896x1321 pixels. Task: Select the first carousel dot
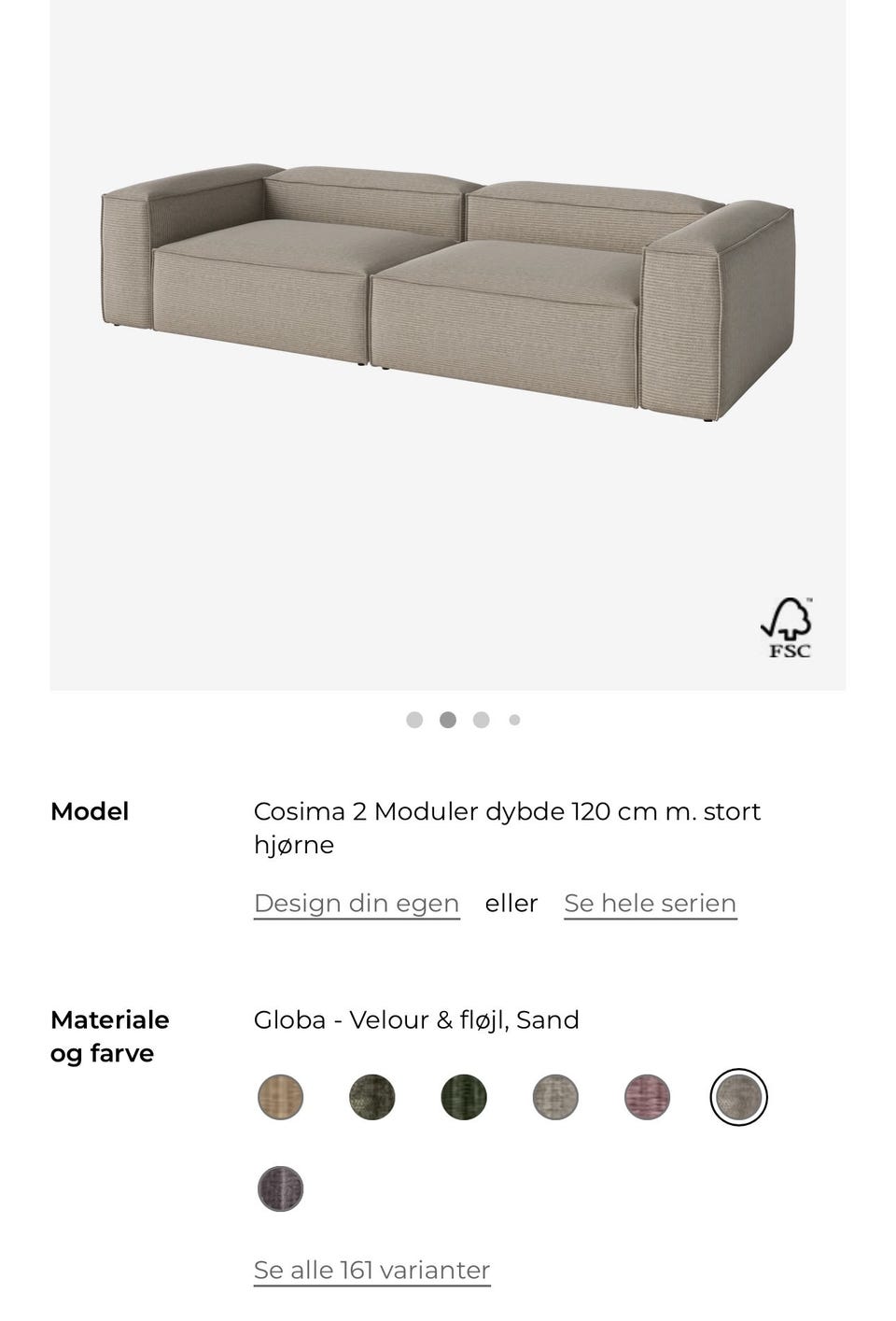[x=415, y=720]
